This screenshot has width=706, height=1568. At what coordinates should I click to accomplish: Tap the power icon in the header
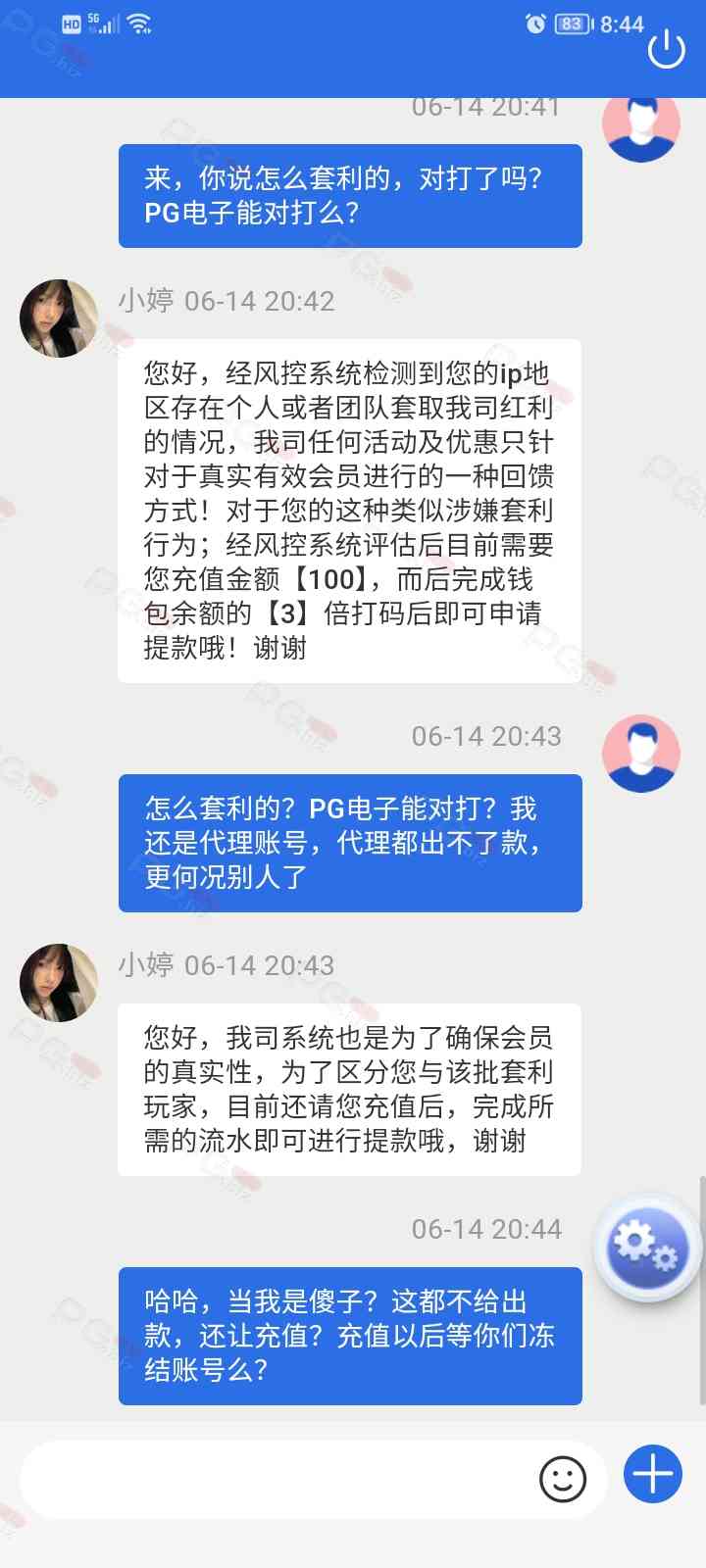click(x=667, y=49)
